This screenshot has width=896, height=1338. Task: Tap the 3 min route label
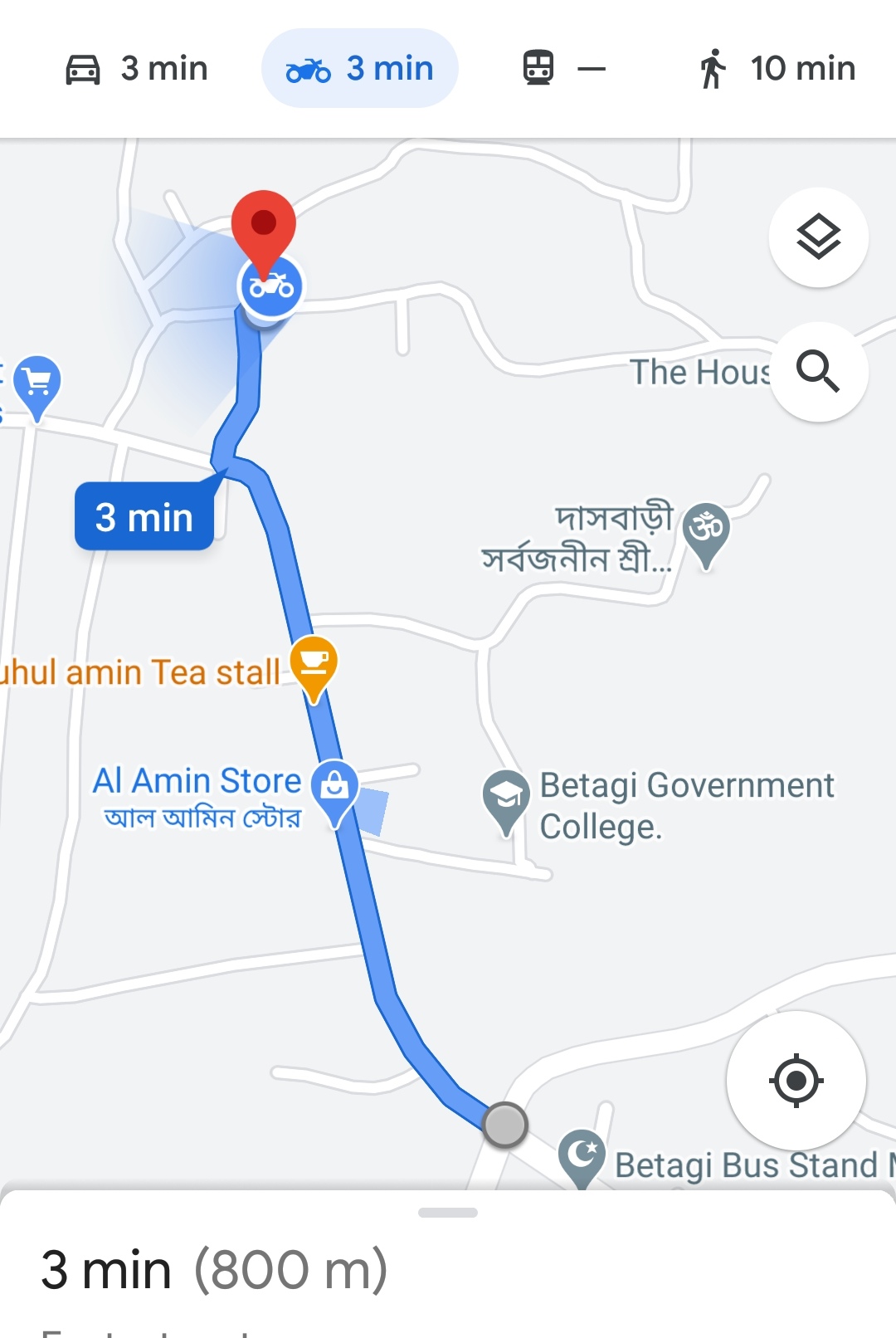144,517
